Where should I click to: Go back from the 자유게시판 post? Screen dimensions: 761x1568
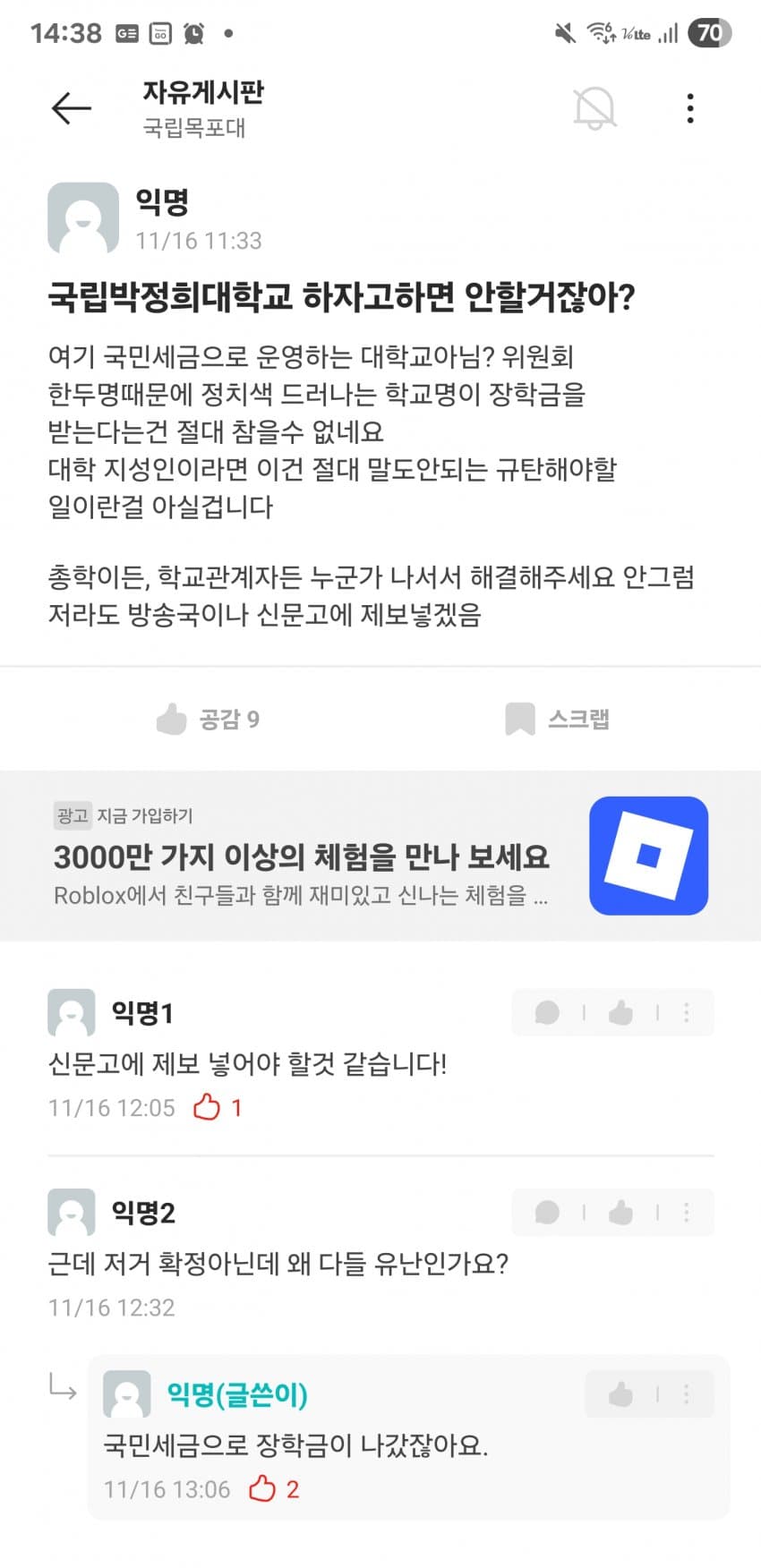[x=72, y=108]
